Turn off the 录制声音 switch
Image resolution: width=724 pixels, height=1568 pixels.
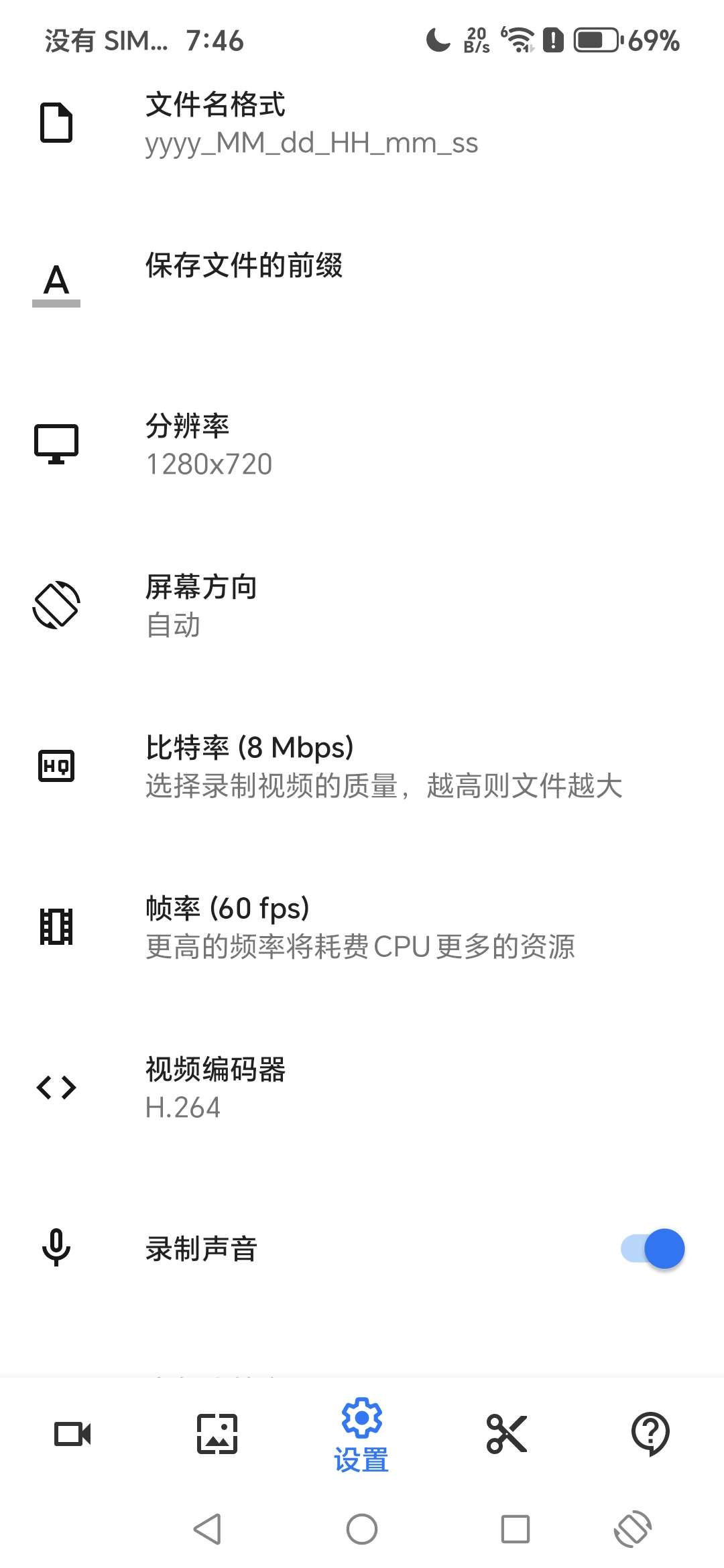(652, 1249)
